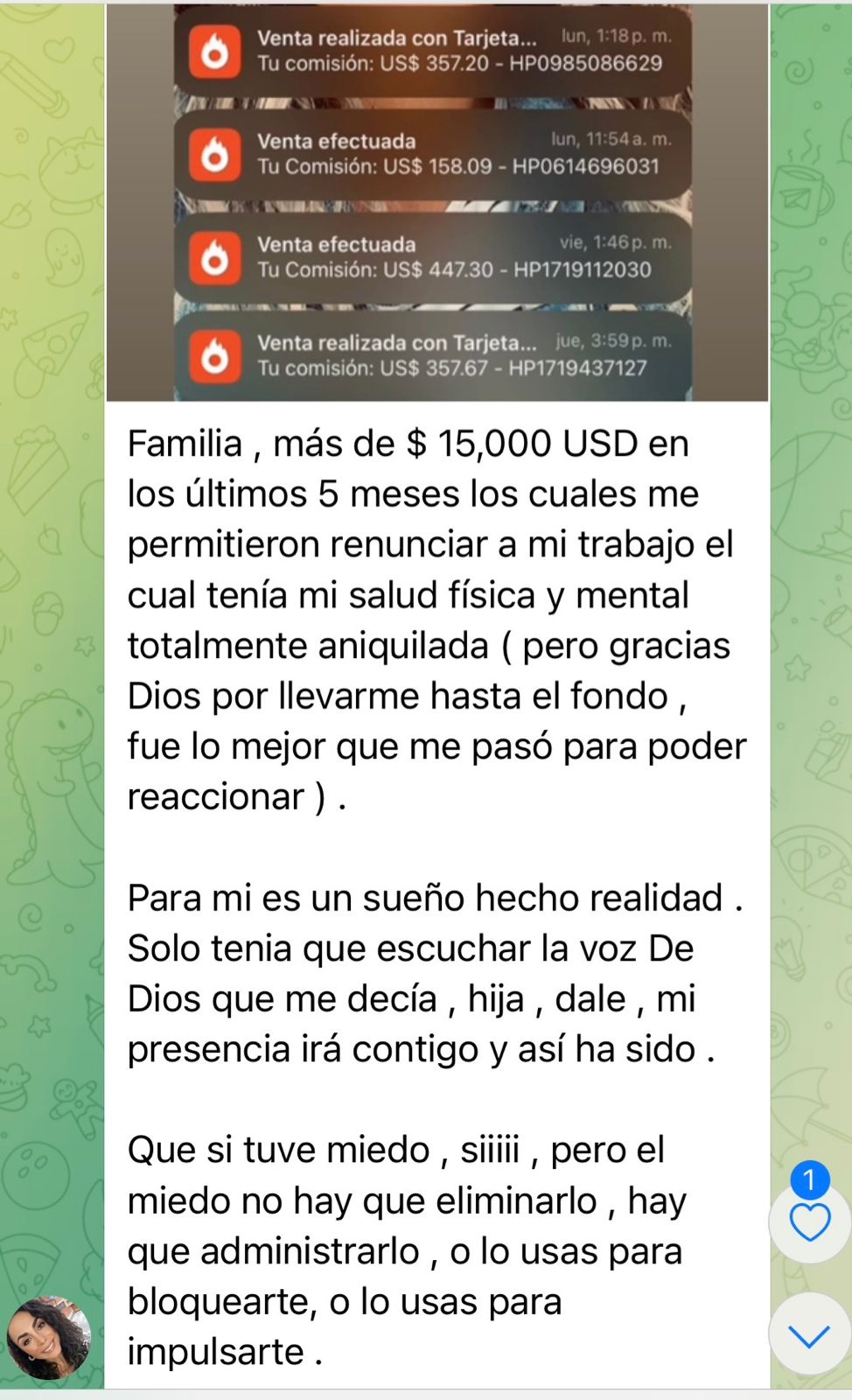
Task: React with the heart button
Action: tap(809, 1221)
